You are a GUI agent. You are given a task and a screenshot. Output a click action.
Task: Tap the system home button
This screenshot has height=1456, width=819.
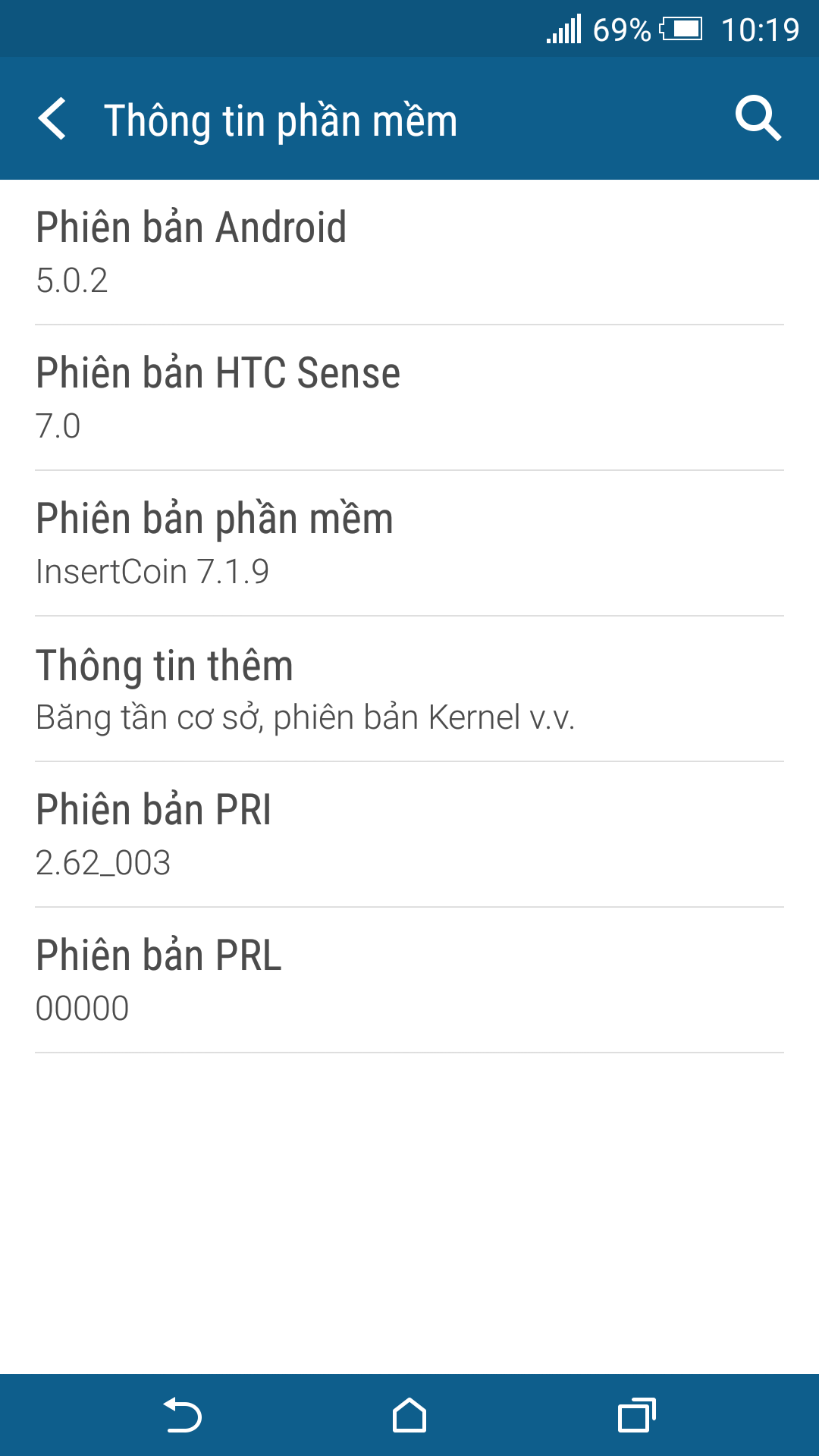pyautogui.click(x=409, y=1415)
